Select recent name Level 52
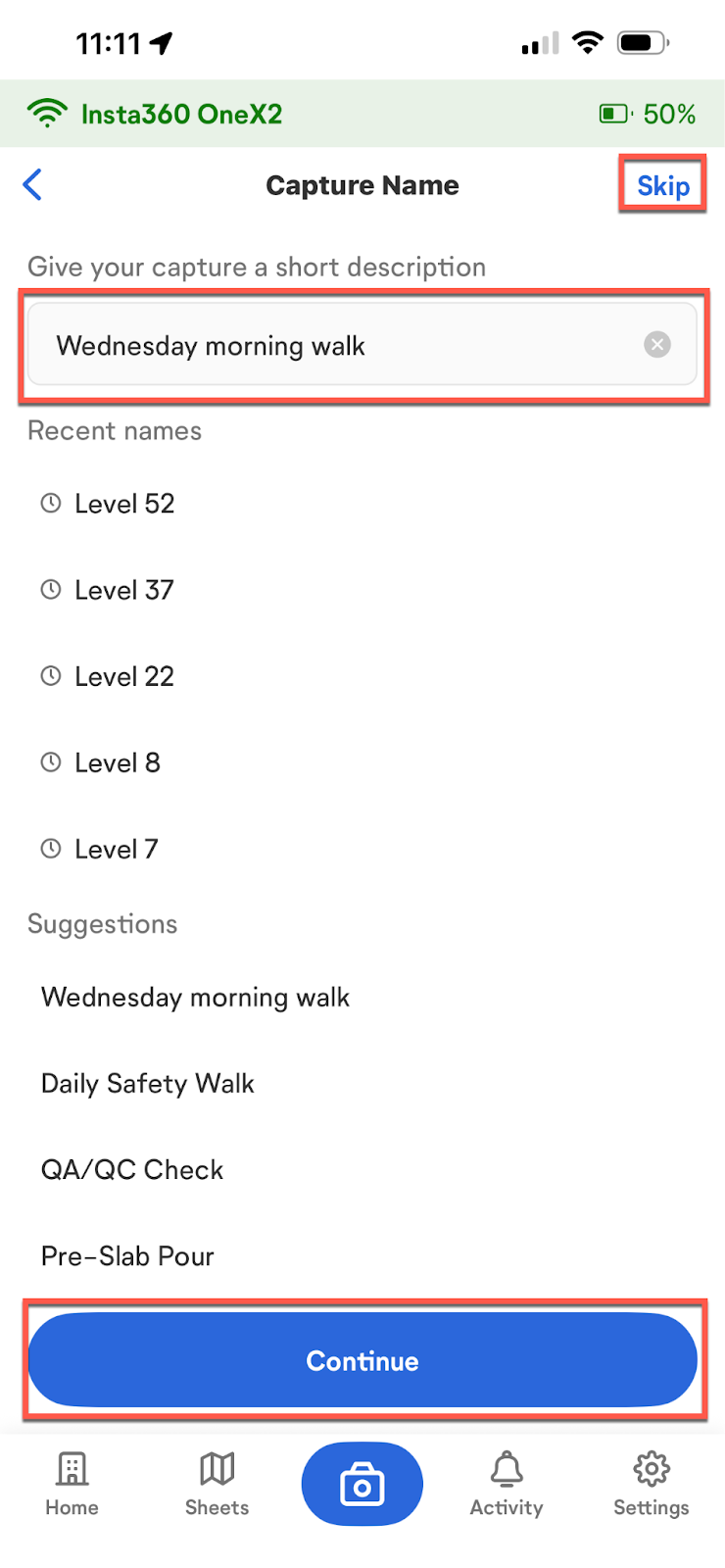The width and height of the screenshot is (725, 1568). point(124,504)
